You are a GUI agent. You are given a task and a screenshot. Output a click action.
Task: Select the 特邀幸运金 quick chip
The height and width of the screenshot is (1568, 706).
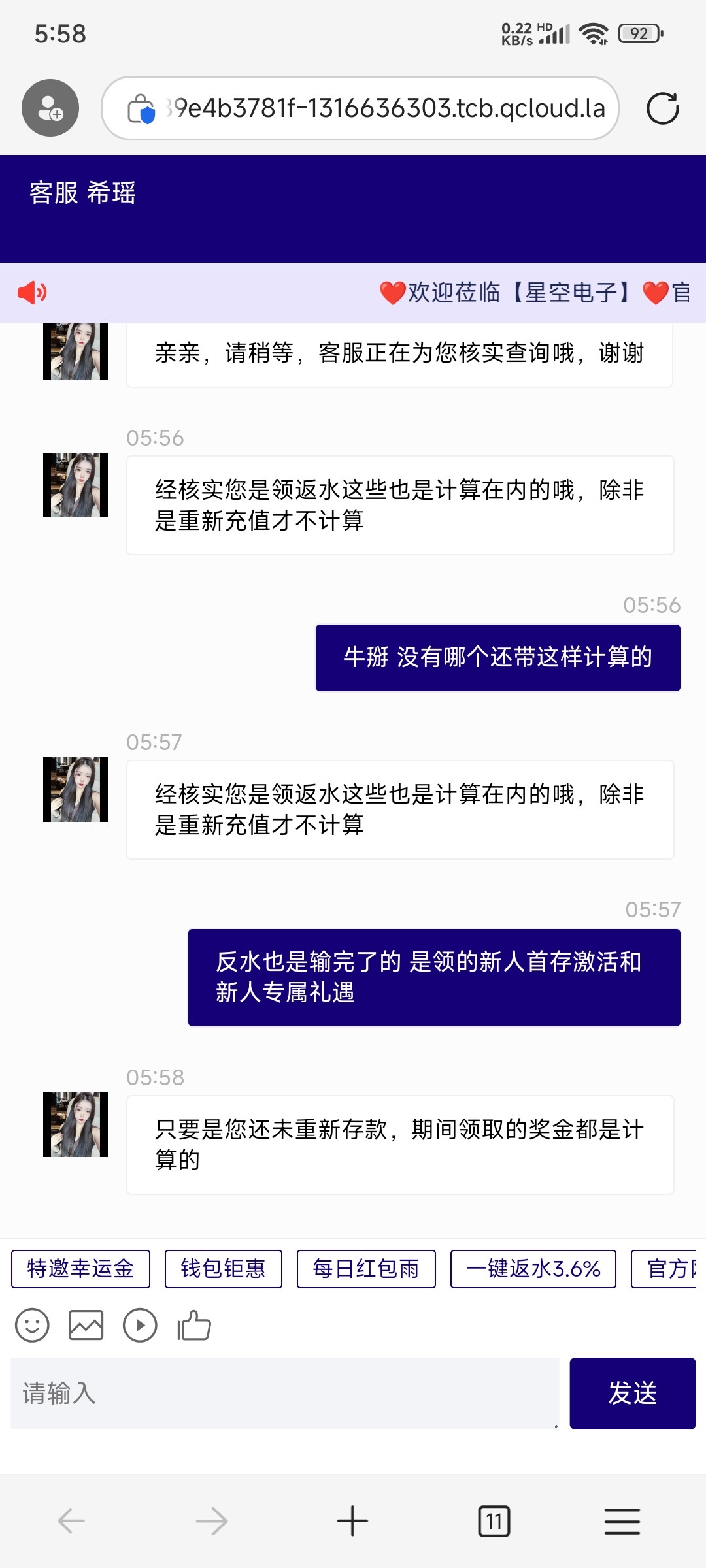pos(80,1269)
